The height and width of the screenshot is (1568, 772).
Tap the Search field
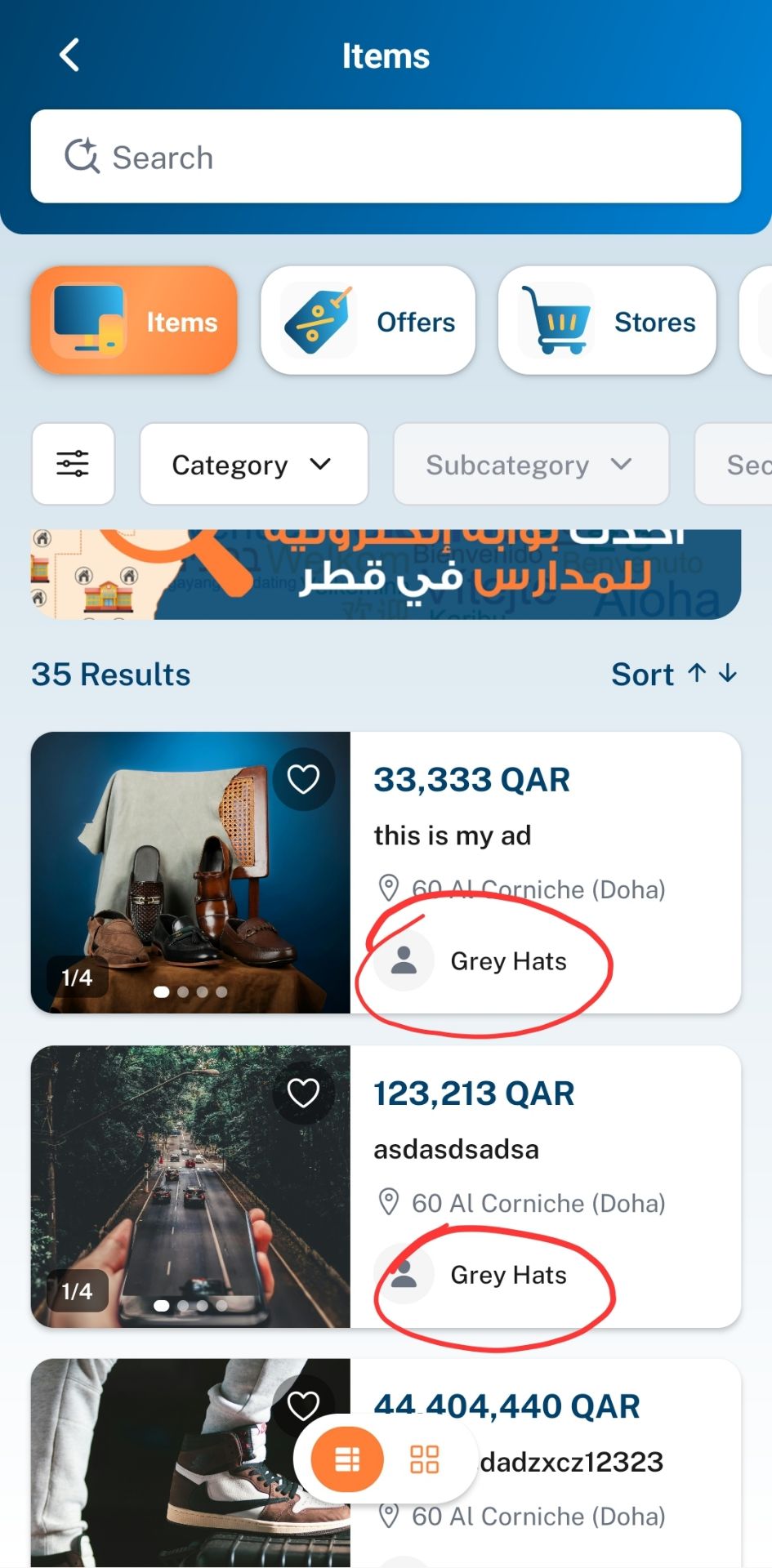[x=386, y=156]
